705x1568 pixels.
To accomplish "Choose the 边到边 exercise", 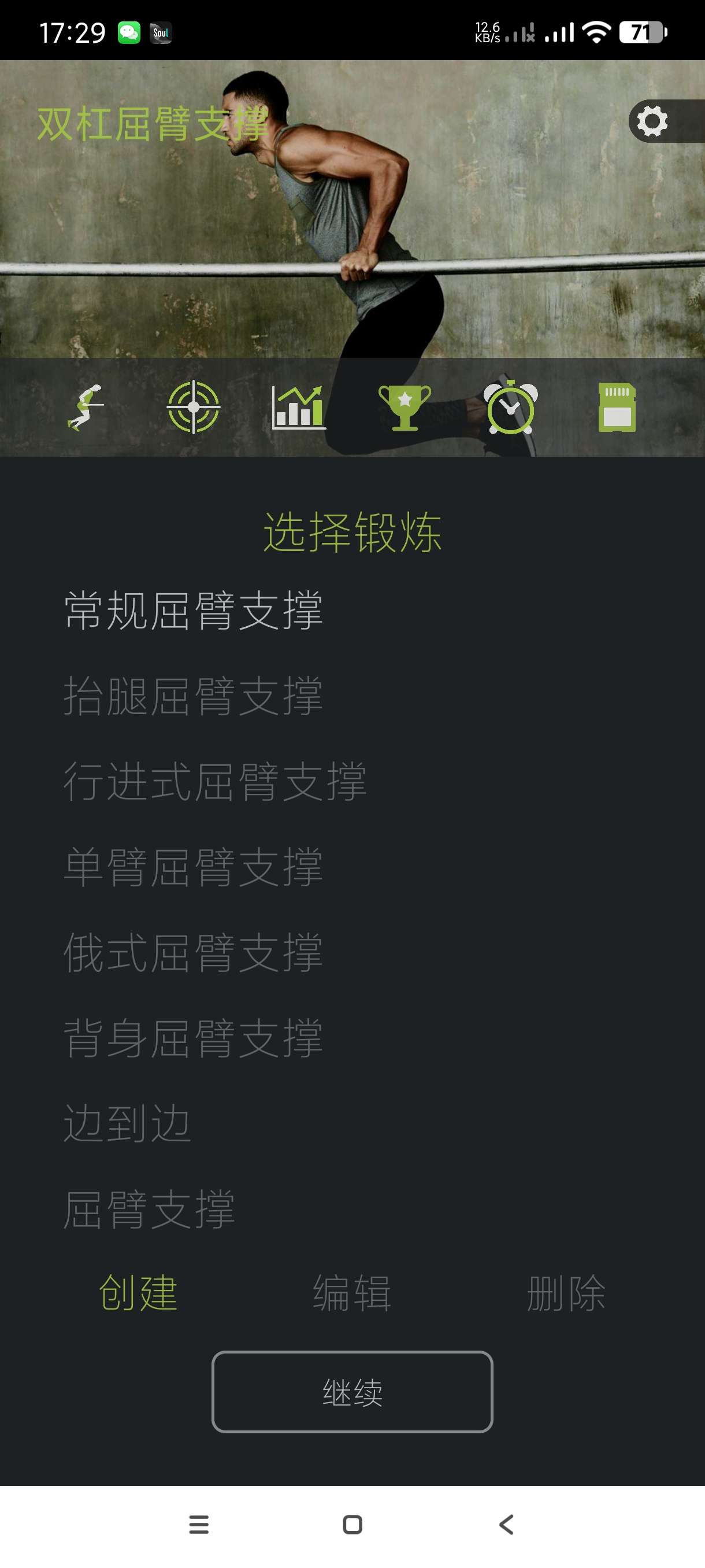I will click(x=128, y=1123).
